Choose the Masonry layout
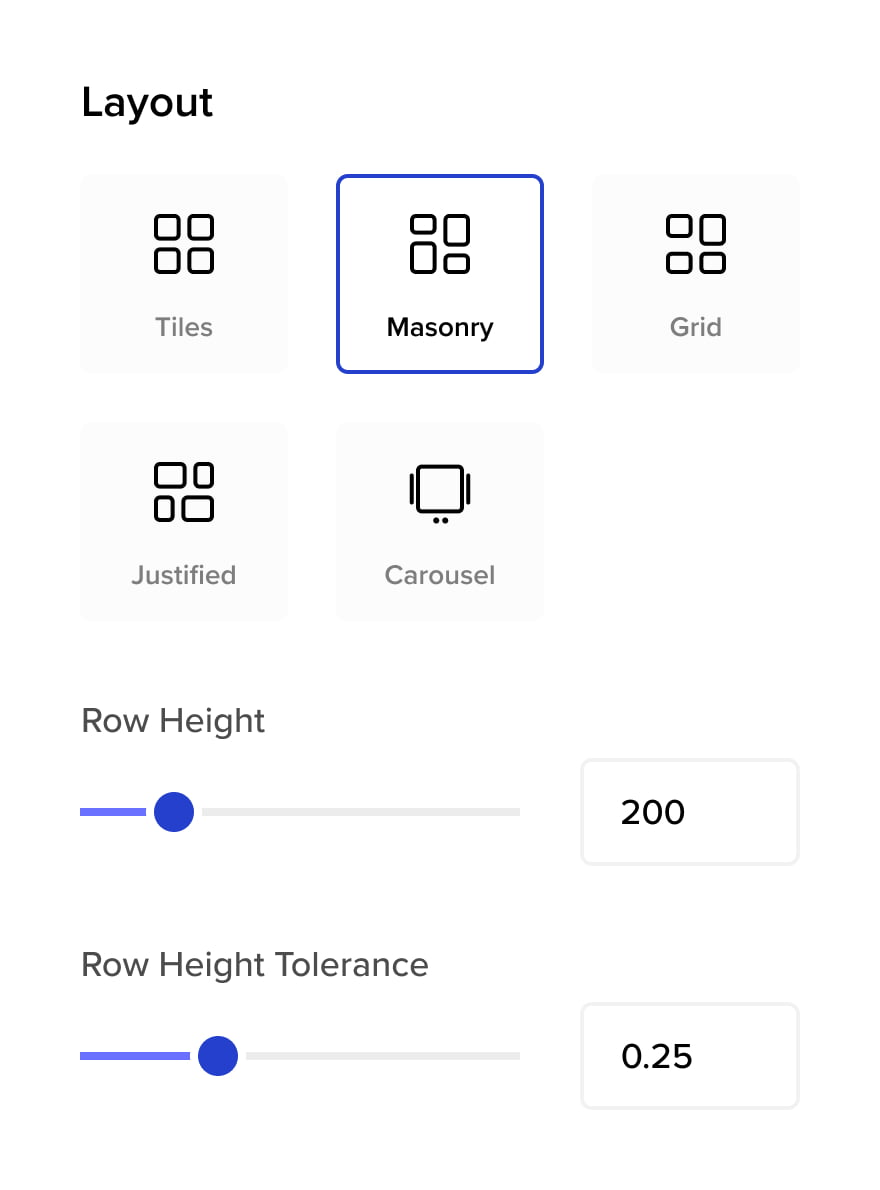Image resolution: width=880 pixels, height=1190 pixels. pos(440,274)
